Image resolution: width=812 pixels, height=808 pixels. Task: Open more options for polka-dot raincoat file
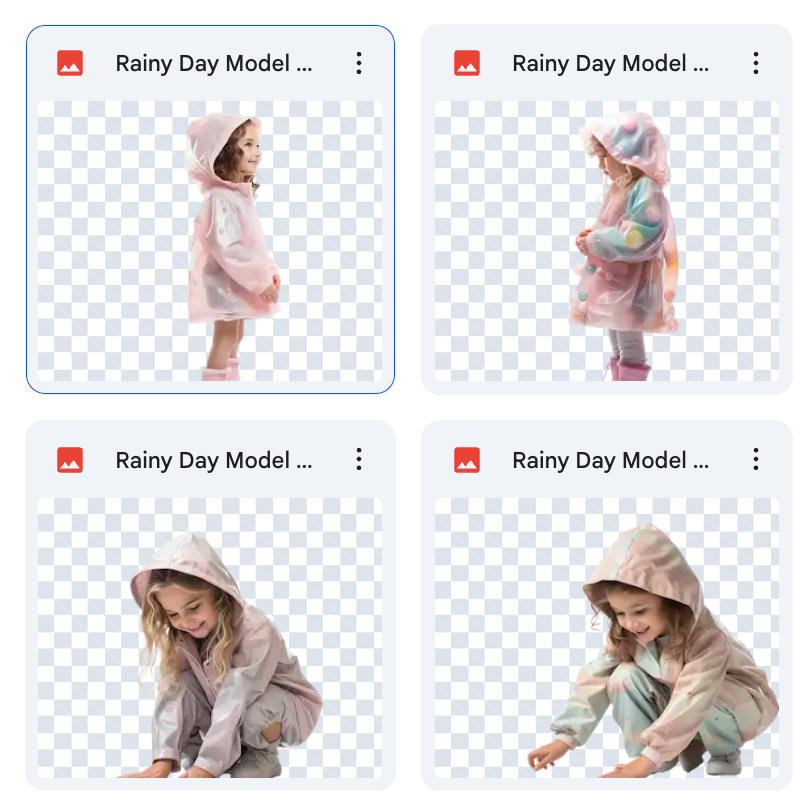(756, 64)
